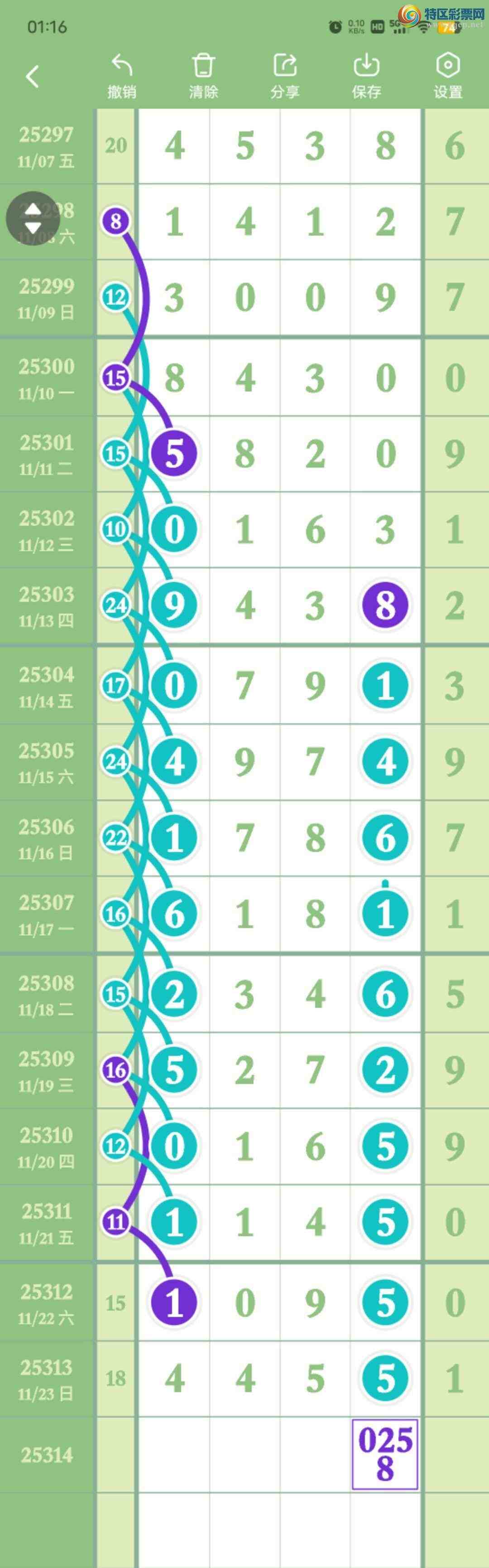489x1568 pixels.
Task: Share the chart via 分享
Action: click(285, 77)
